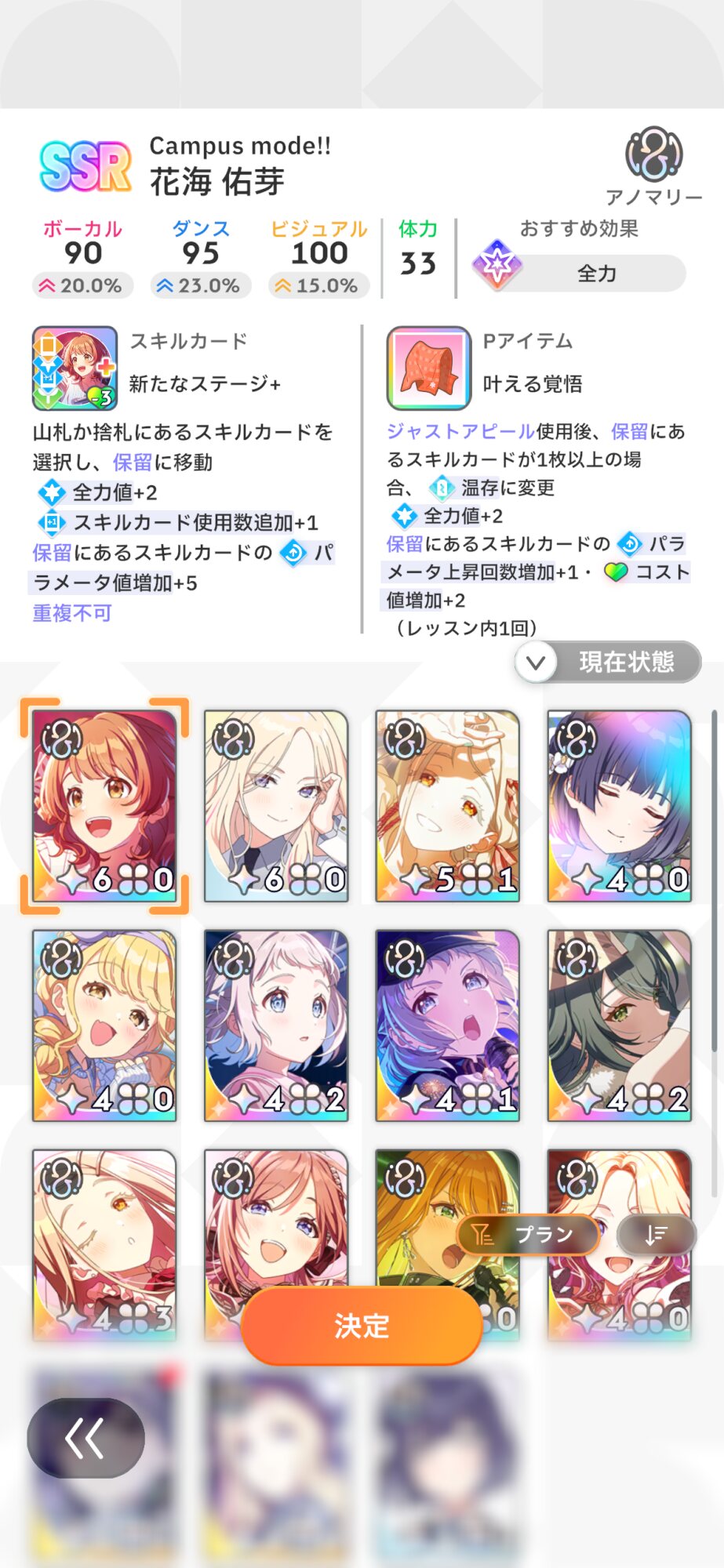Open the 叶える覚悟 P-item icon
Image resolution: width=724 pixels, height=1568 pixels.
click(429, 368)
